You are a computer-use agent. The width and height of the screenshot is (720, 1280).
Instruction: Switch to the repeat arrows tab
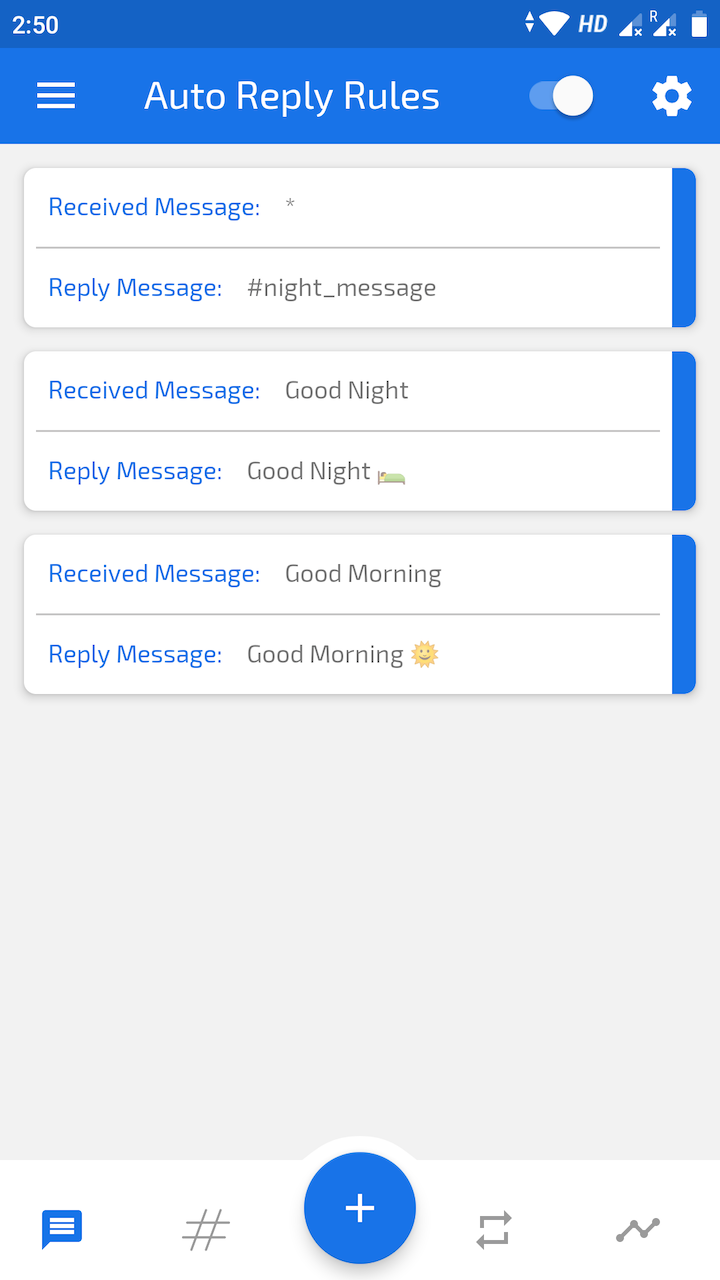494,1229
